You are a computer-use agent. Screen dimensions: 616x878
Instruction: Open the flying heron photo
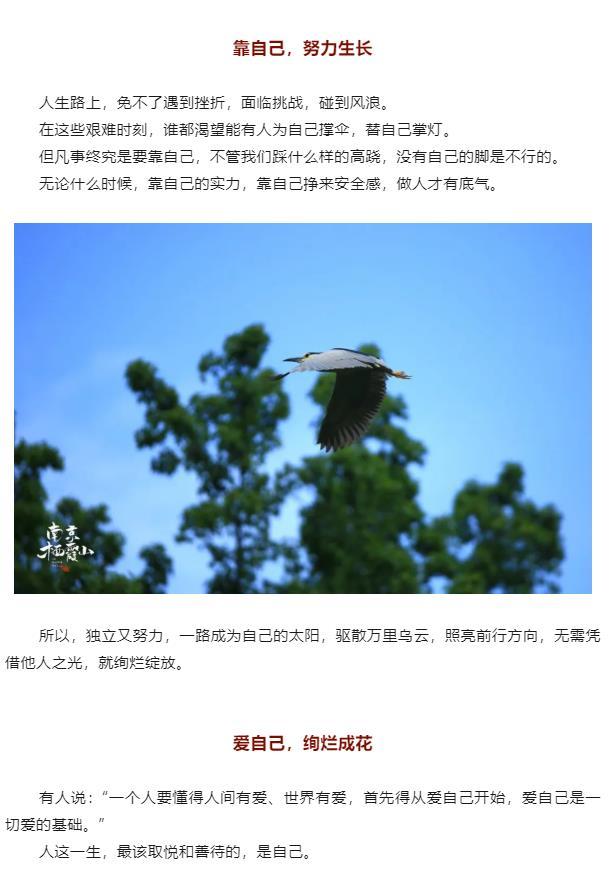(x=303, y=408)
